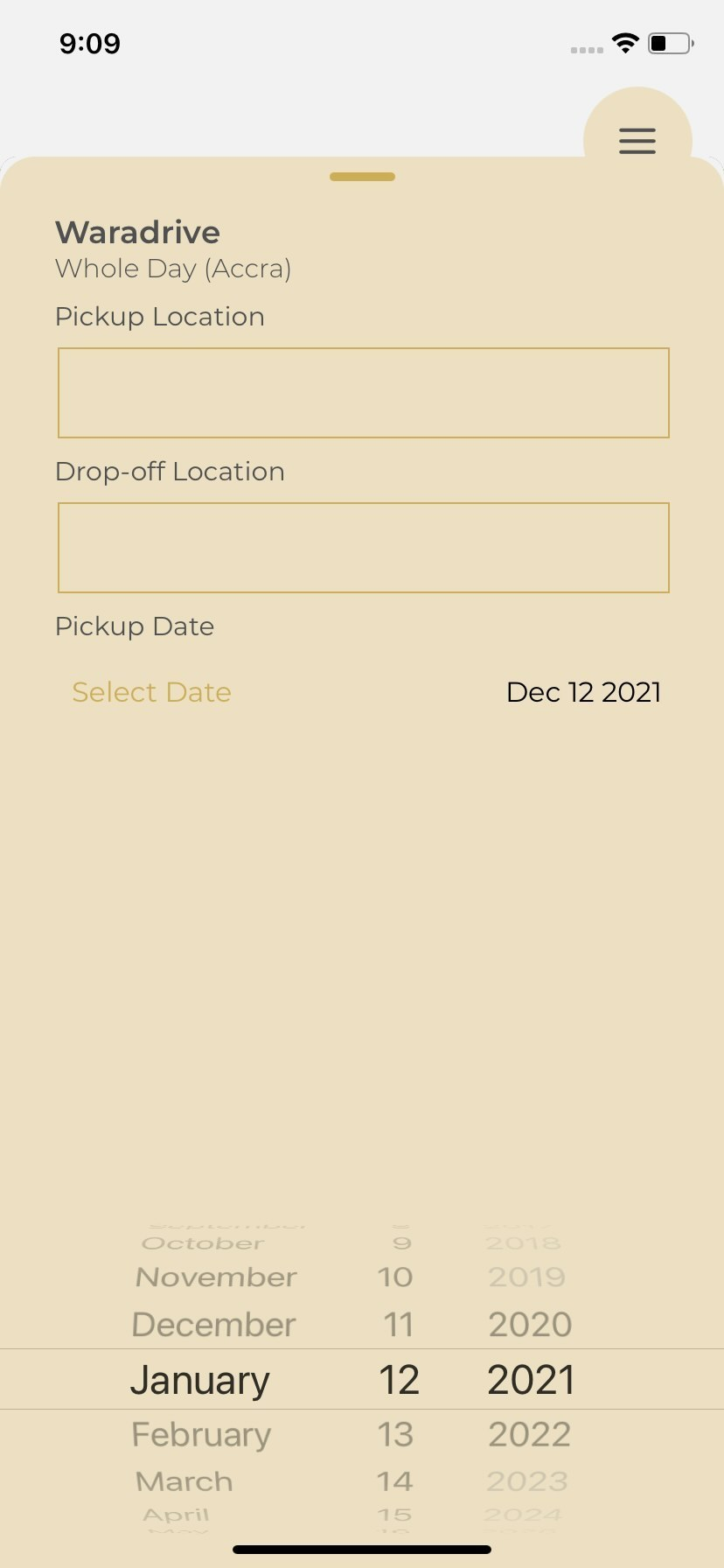Select day 12 in the day picker
Screen dimensions: 724x1568
pos(399,1379)
